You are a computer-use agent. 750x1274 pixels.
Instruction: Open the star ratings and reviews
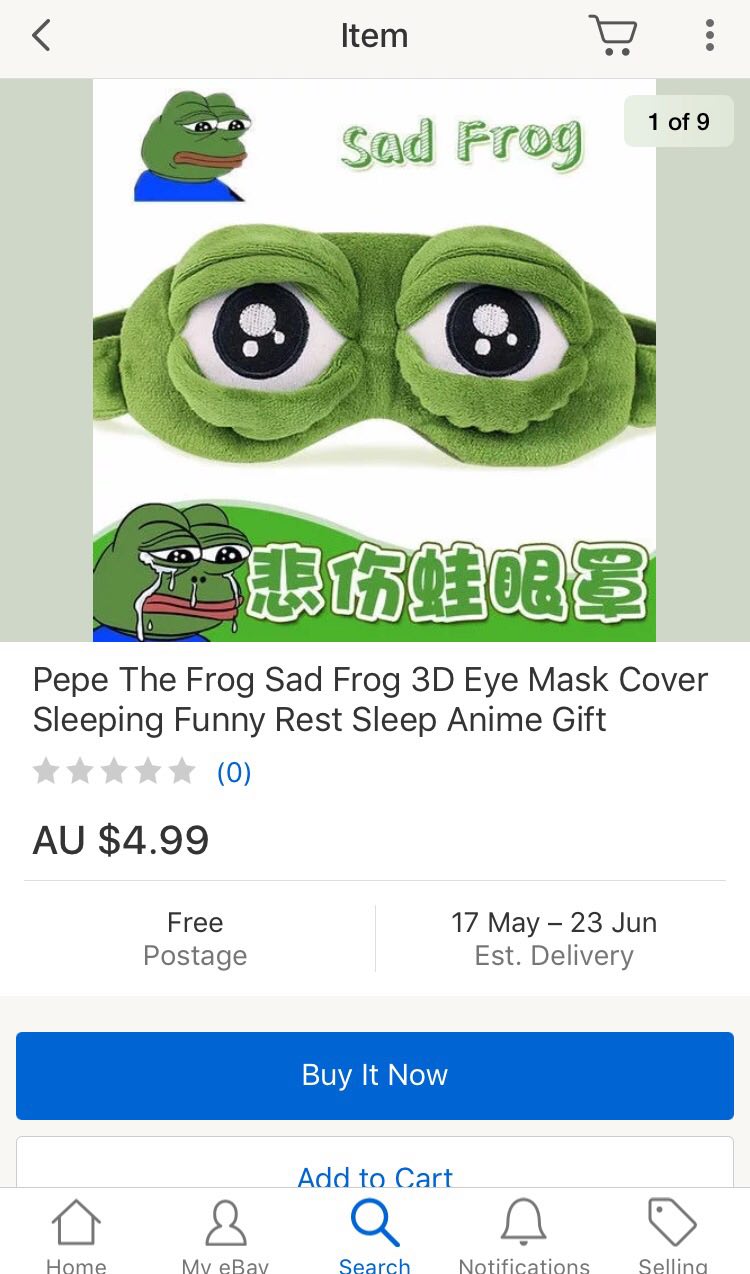point(142,771)
